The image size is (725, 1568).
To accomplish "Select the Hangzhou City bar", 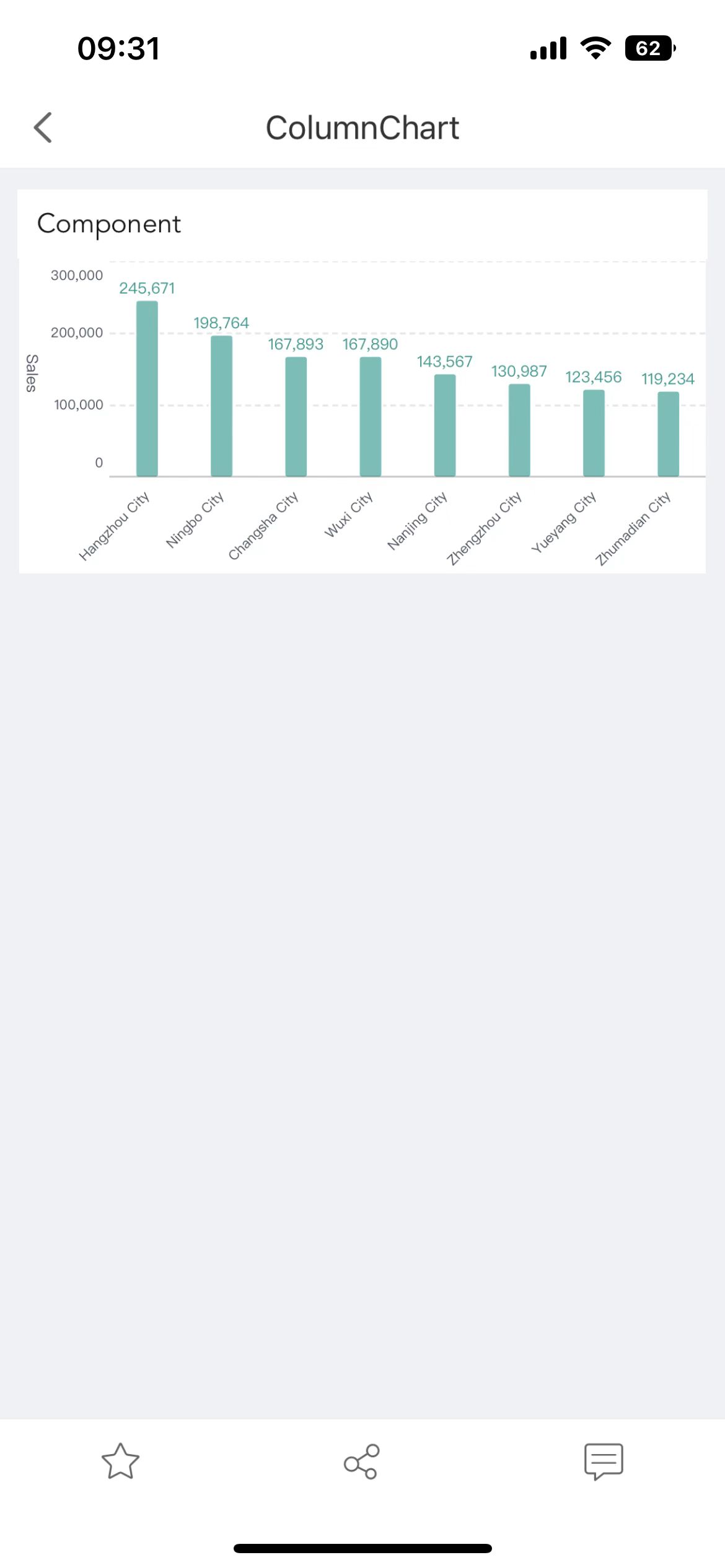I will click(147, 387).
